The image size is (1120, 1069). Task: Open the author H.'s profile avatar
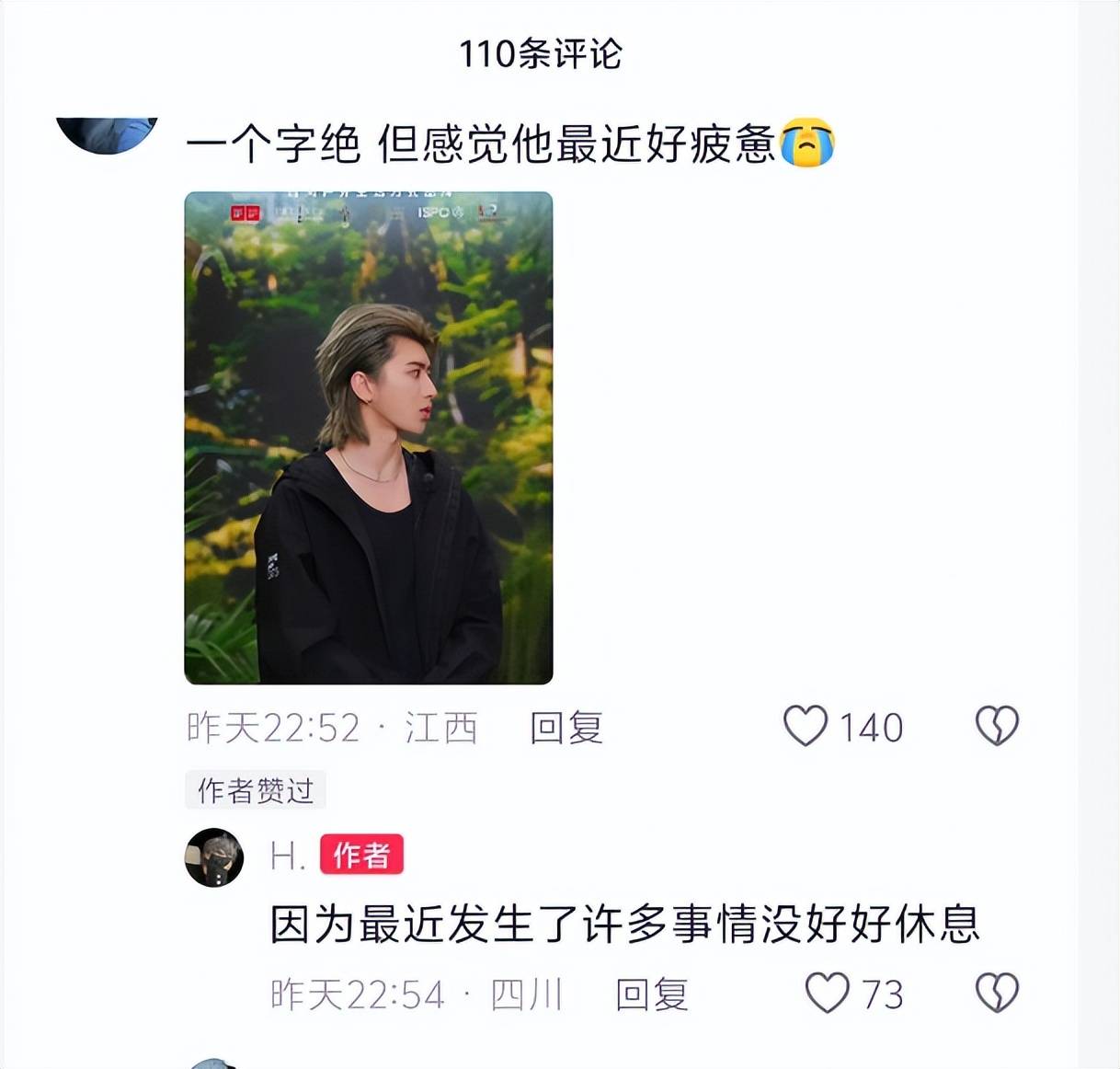pyautogui.click(x=214, y=857)
